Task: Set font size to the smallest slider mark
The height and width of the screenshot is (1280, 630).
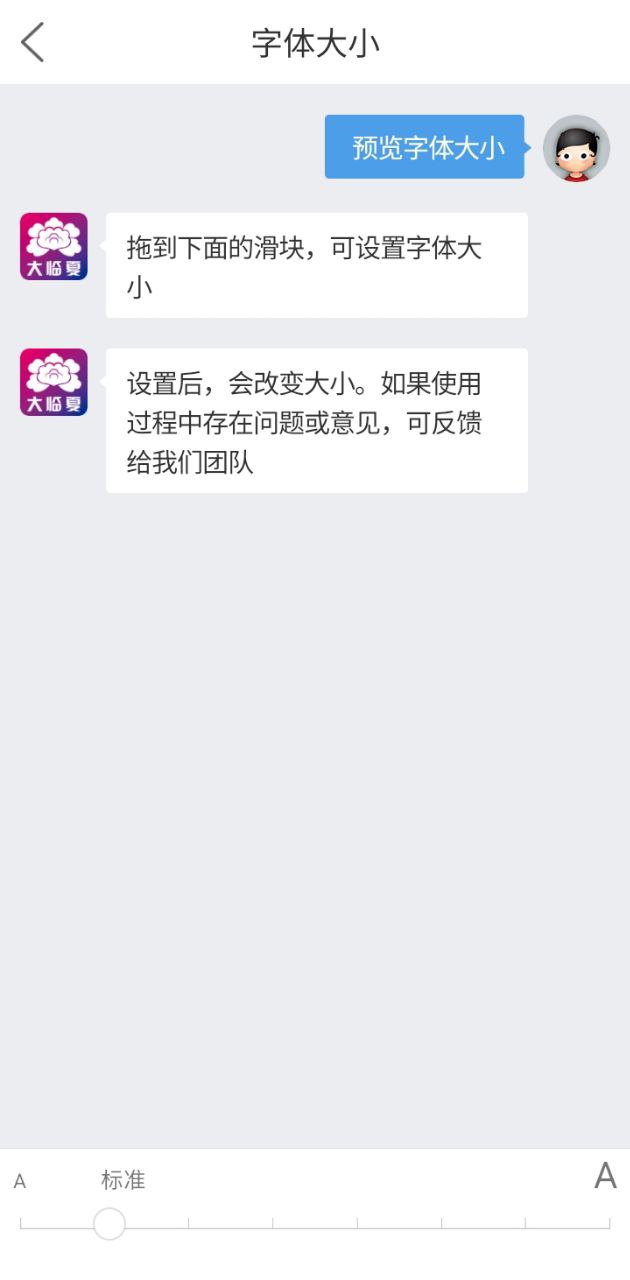Action: click(x=22, y=1223)
